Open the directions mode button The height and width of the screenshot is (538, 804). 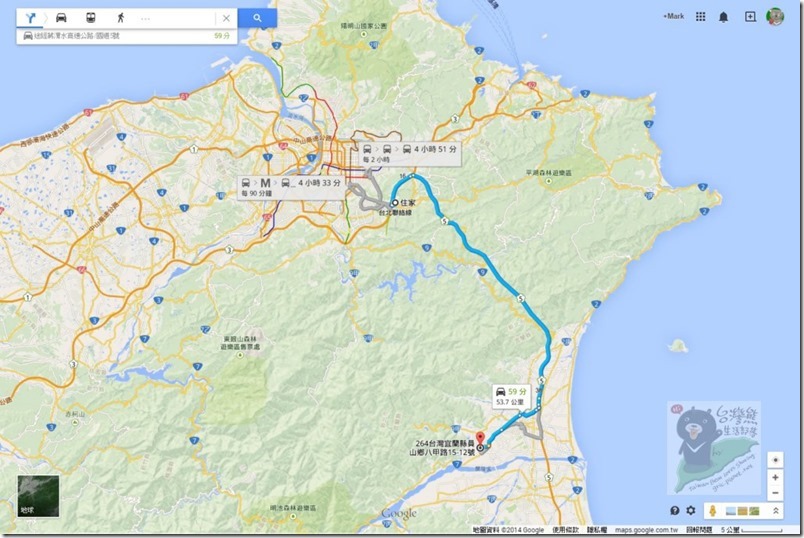tap(33, 18)
